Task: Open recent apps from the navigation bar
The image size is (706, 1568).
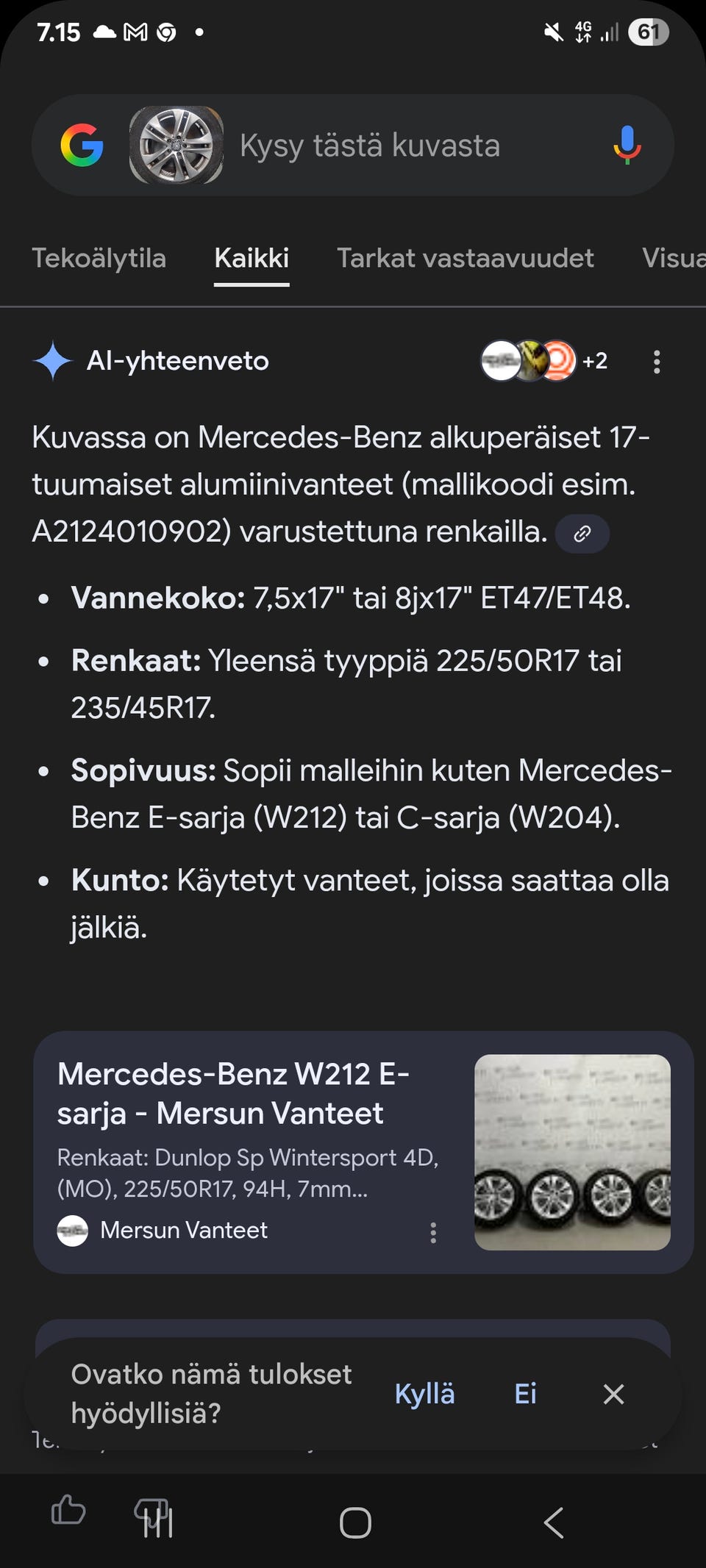Action: pyautogui.click(x=158, y=1522)
